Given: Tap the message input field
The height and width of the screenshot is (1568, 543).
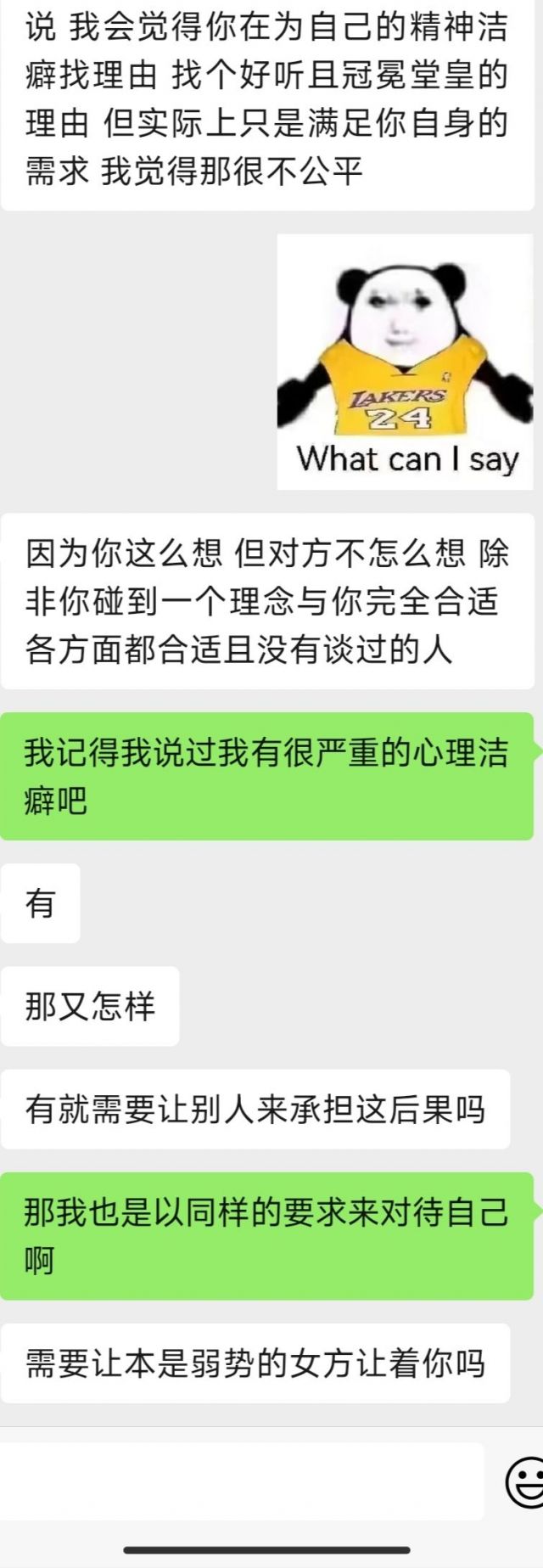Looking at the screenshot, I should pos(242,1481).
